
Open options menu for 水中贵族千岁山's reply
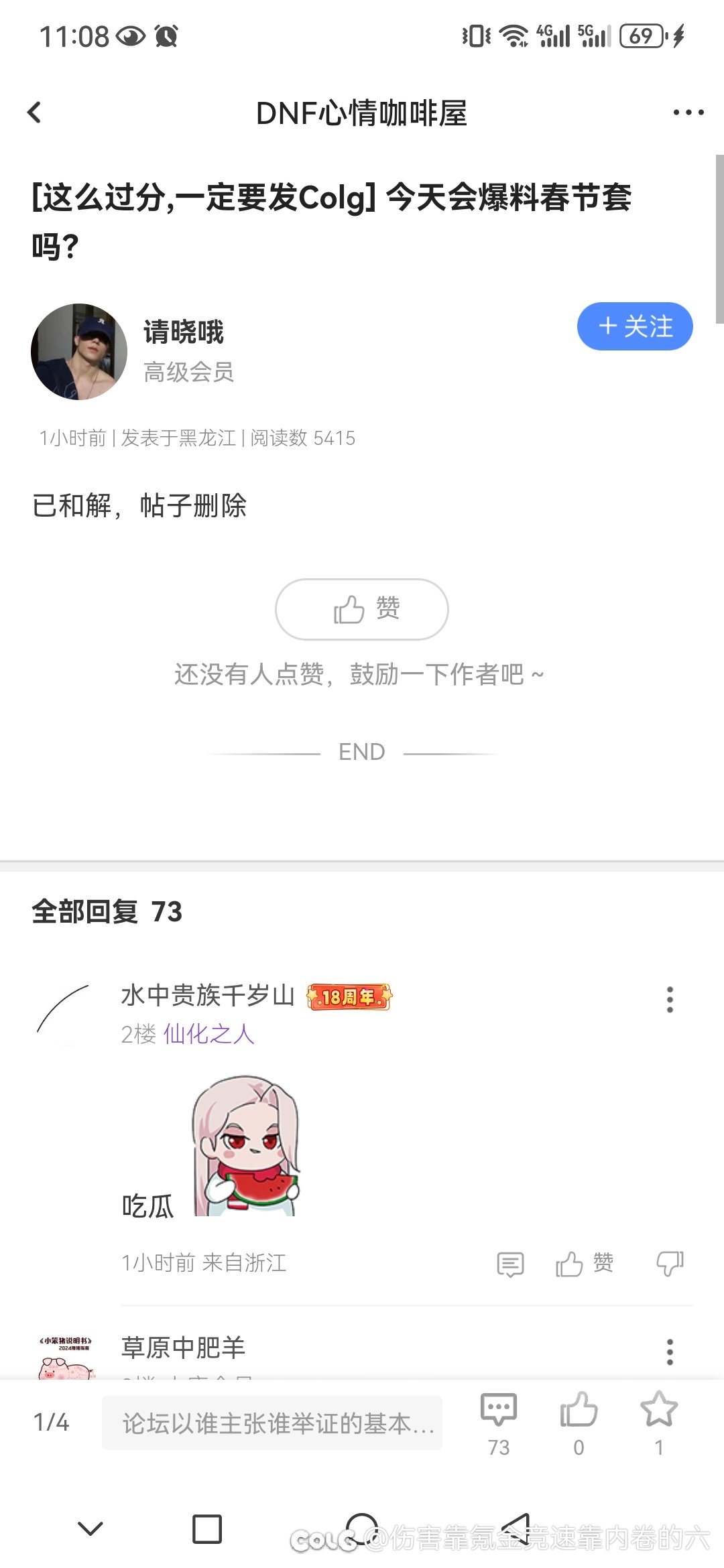coord(670,1000)
